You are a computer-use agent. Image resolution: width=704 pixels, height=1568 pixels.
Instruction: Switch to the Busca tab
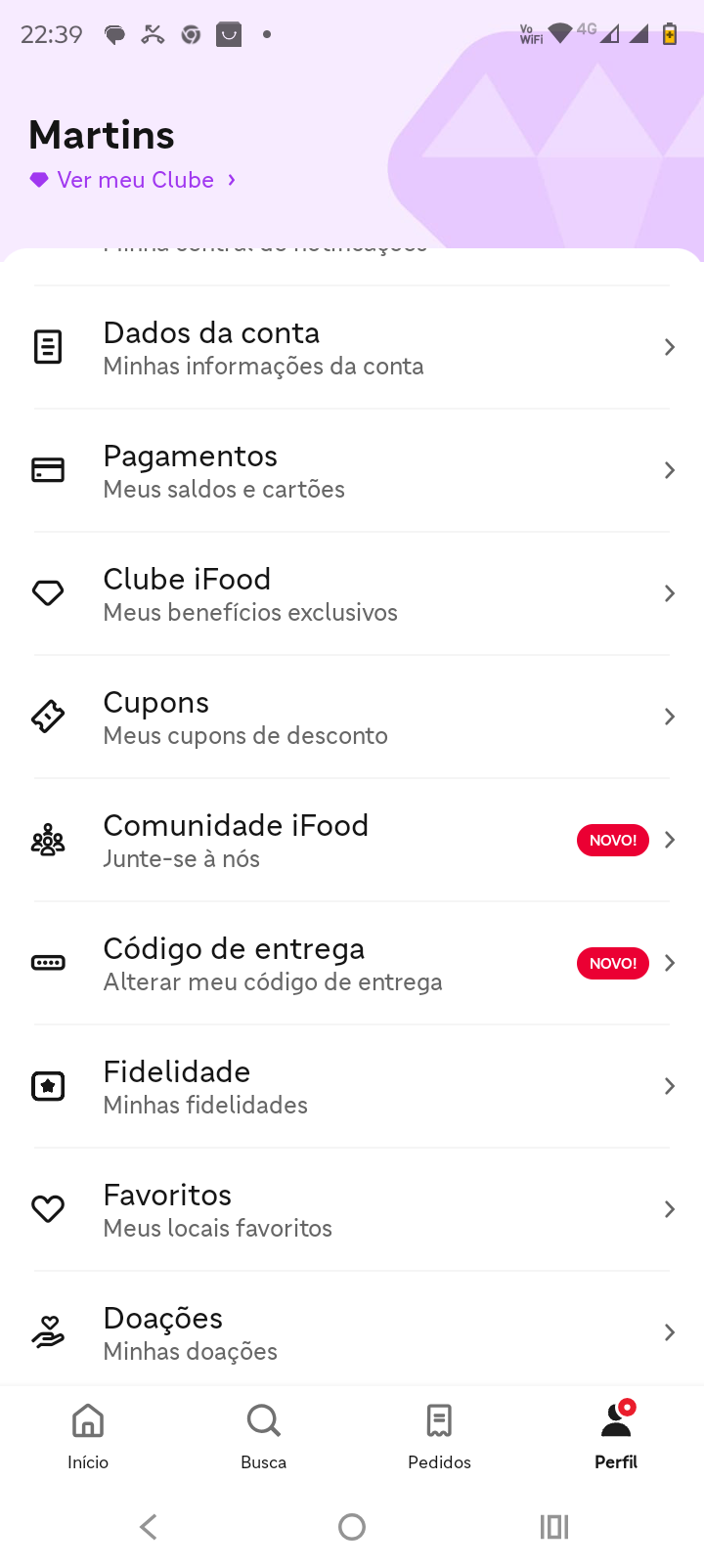264,1435
